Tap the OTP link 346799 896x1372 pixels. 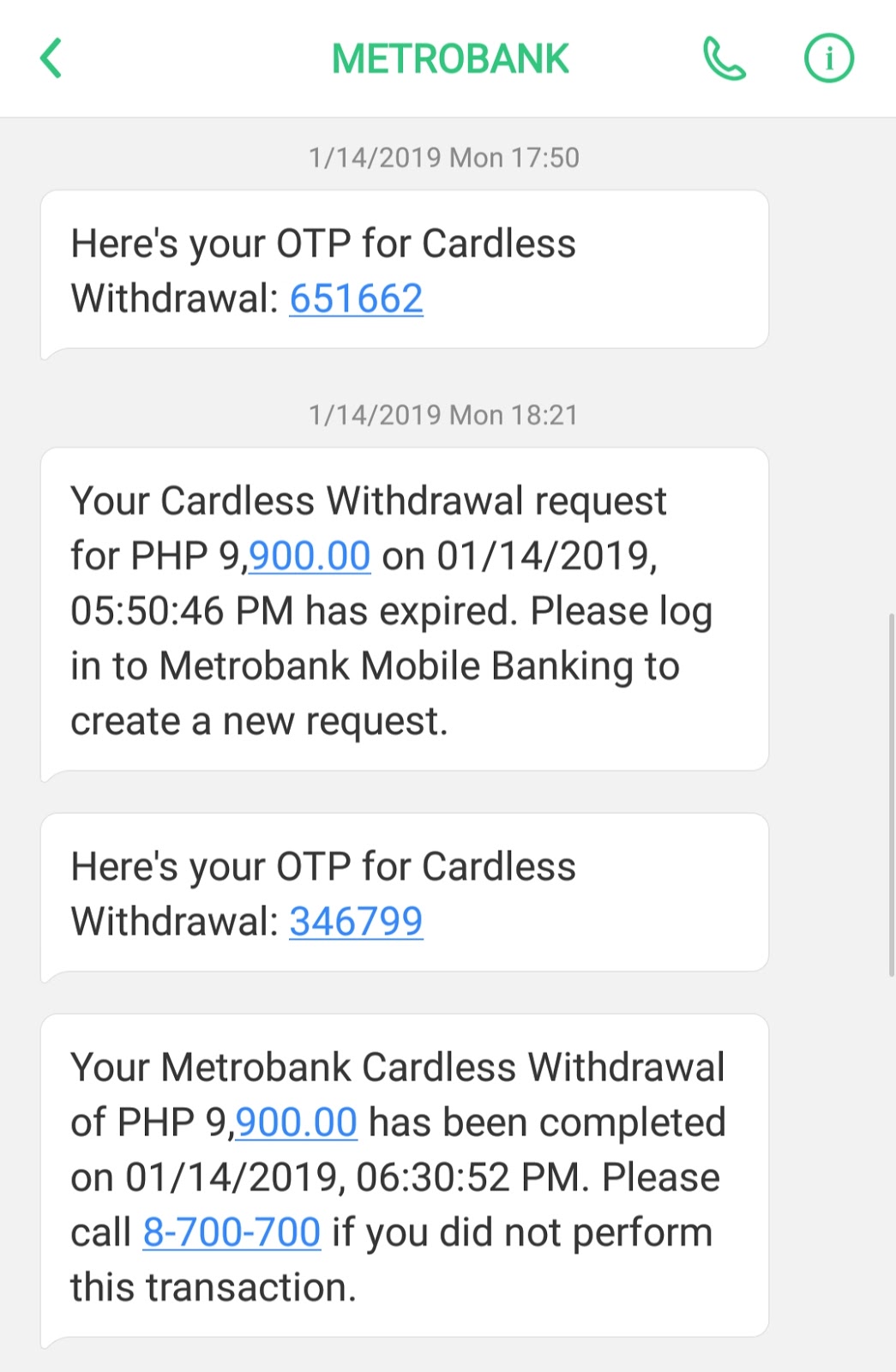tap(357, 920)
